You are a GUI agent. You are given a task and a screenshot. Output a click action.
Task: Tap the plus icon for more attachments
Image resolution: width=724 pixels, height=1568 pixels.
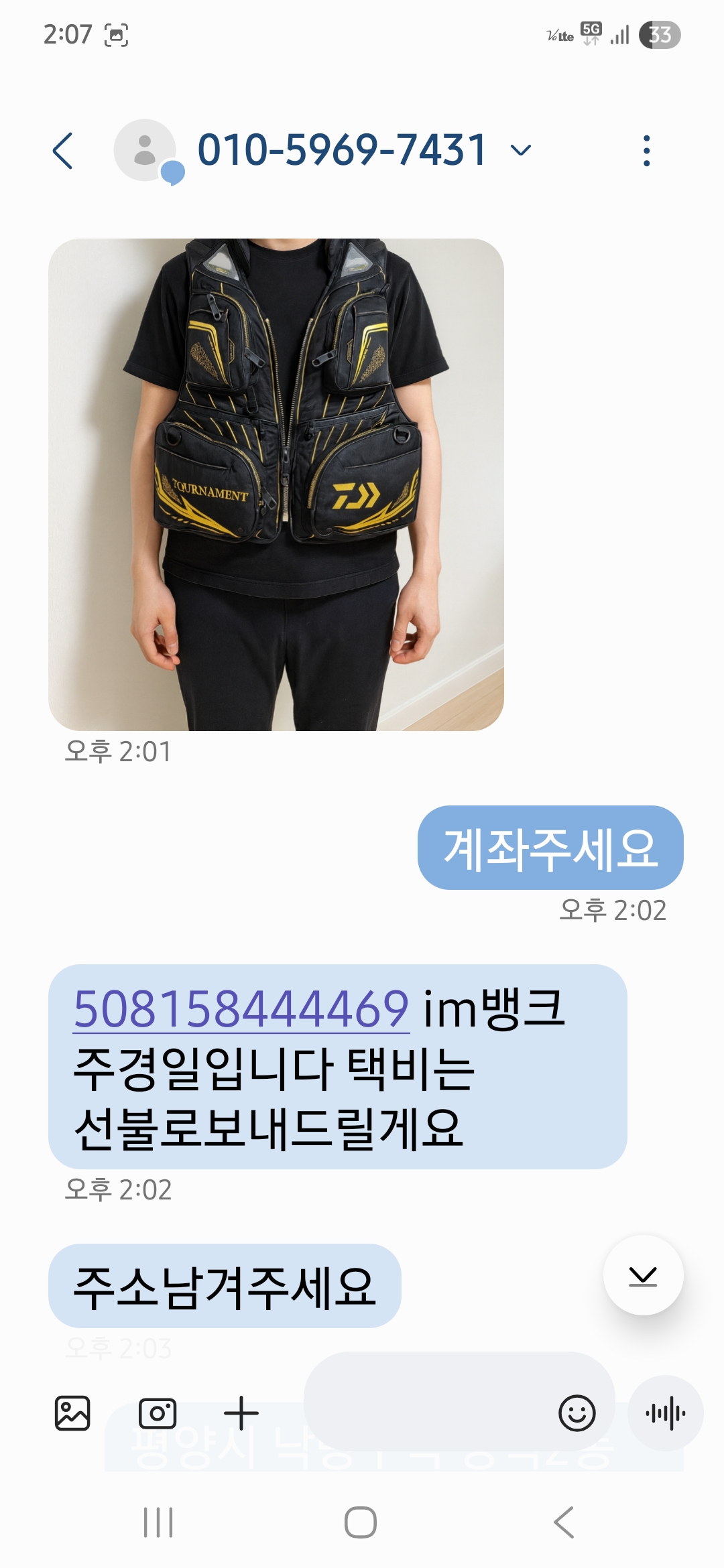click(x=241, y=1413)
